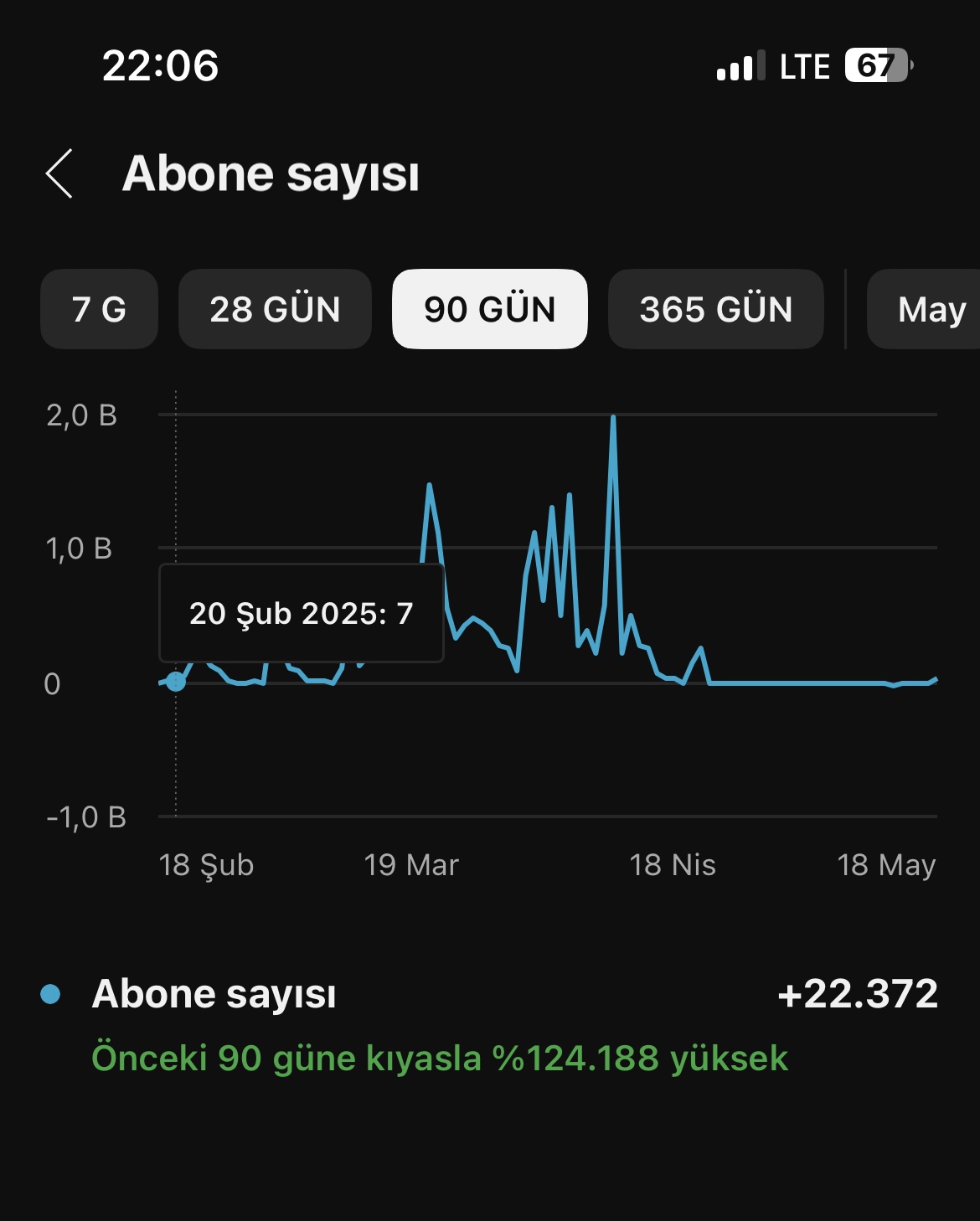The width and height of the screenshot is (980, 1221).
Task: Choose the May month chip
Action: pyautogui.click(x=924, y=309)
